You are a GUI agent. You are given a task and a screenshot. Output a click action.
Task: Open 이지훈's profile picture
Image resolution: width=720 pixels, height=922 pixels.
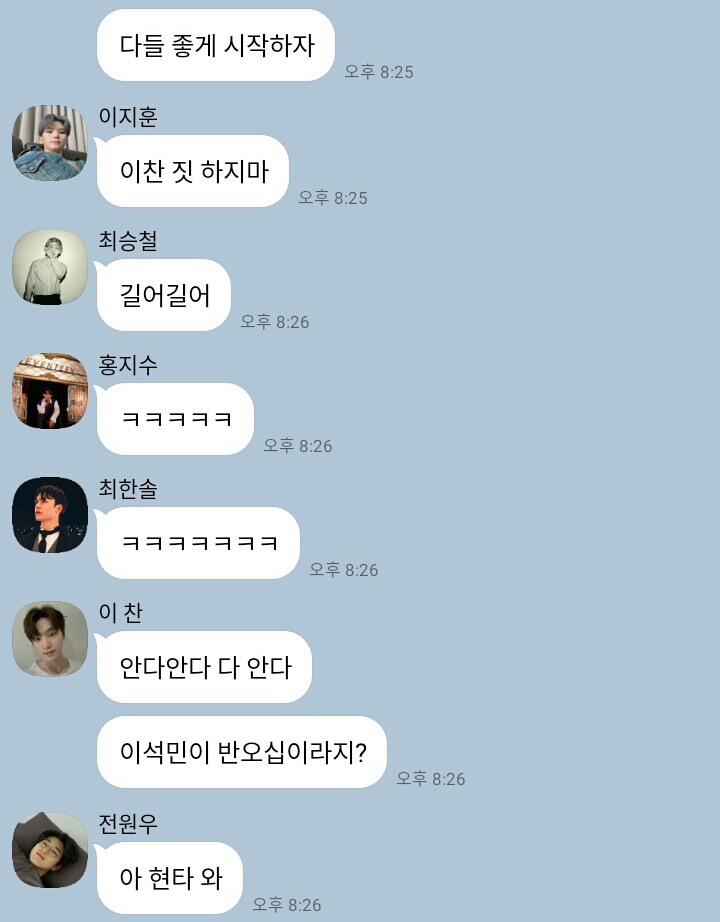pos(50,143)
